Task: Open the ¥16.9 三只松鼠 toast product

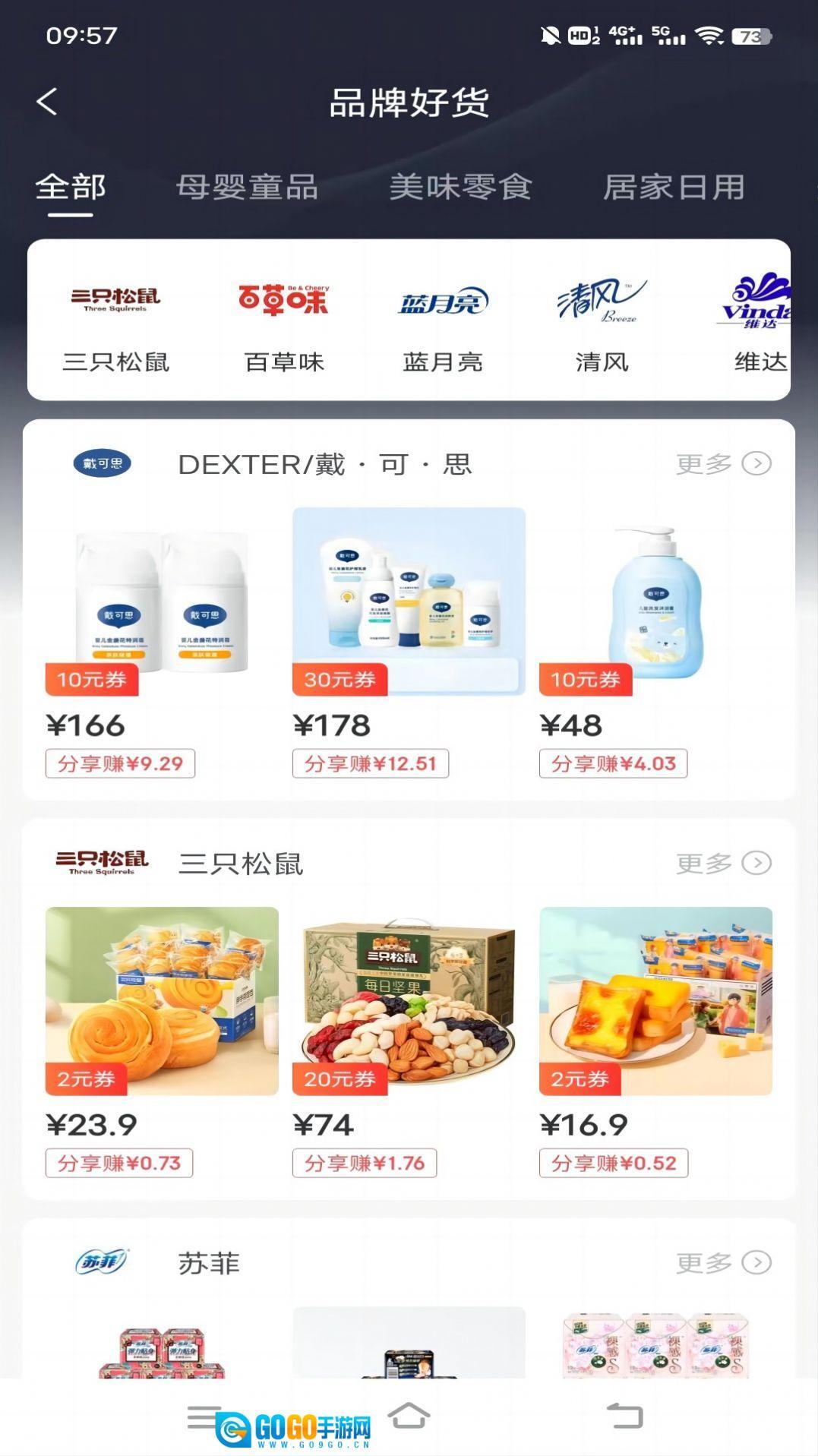Action: (655, 1001)
